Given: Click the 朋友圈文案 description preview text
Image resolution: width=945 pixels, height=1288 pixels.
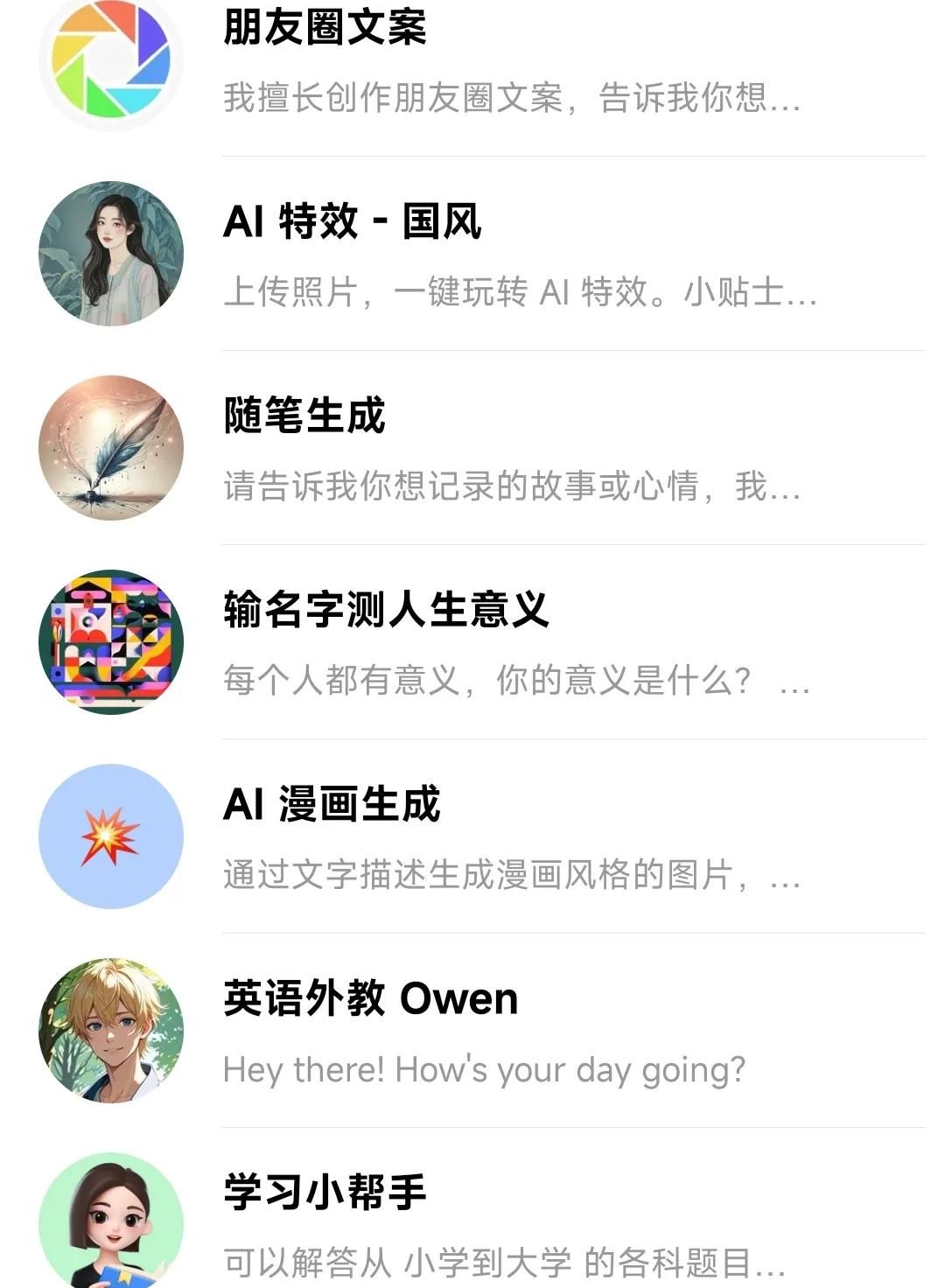Looking at the screenshot, I should click(512, 101).
